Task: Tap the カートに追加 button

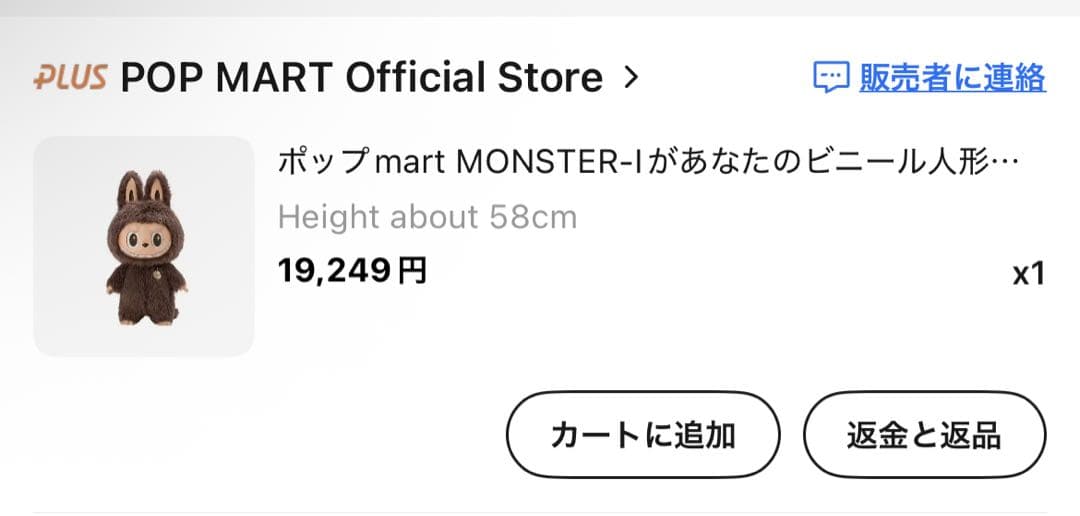Action: tap(642, 435)
